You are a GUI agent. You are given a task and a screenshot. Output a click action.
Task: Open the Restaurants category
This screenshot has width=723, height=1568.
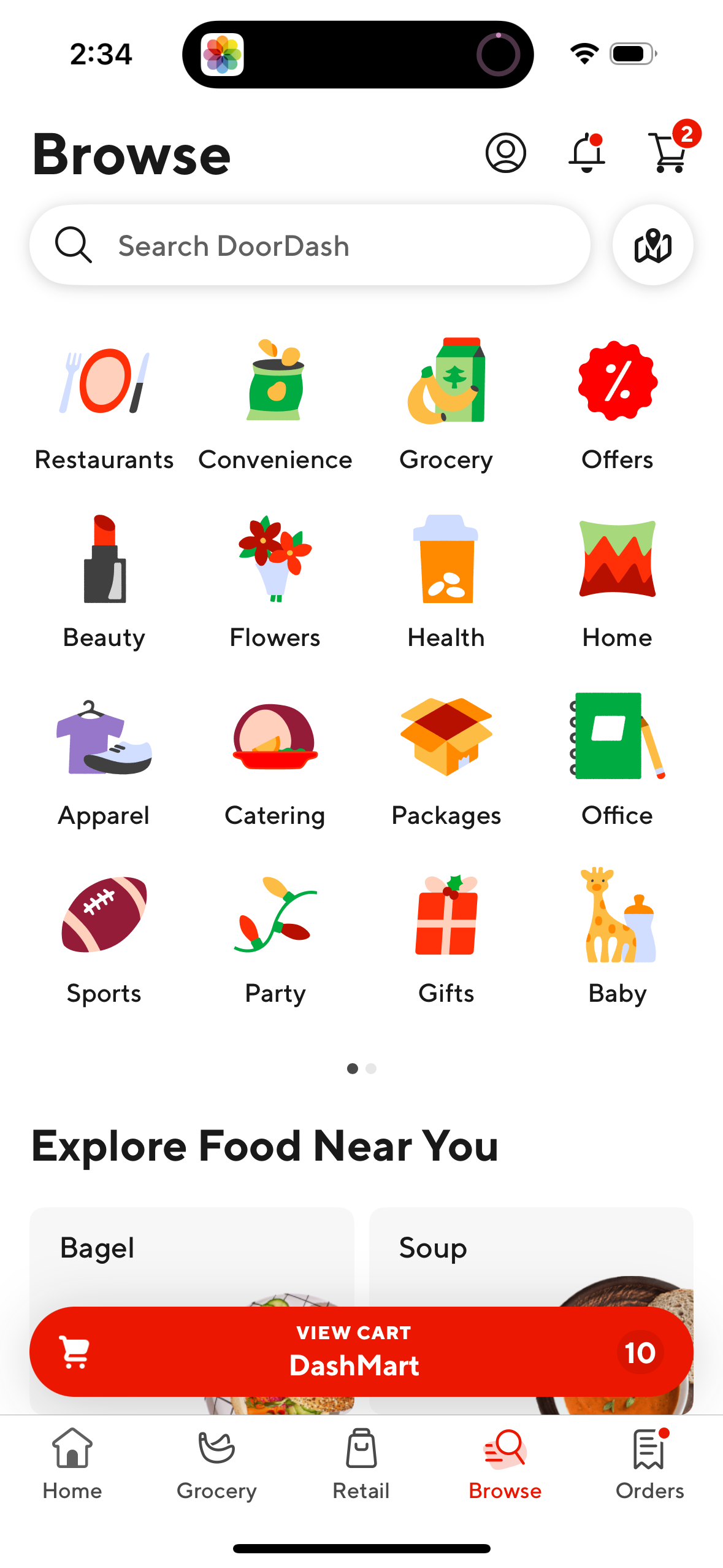pos(104,405)
